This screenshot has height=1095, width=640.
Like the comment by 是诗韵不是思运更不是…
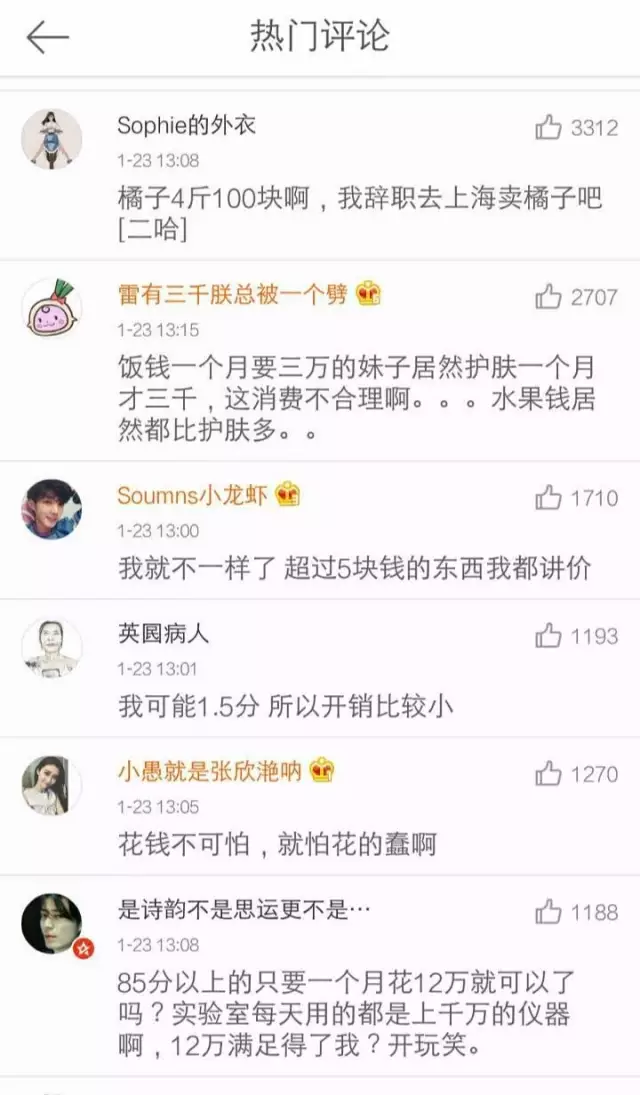tap(549, 912)
